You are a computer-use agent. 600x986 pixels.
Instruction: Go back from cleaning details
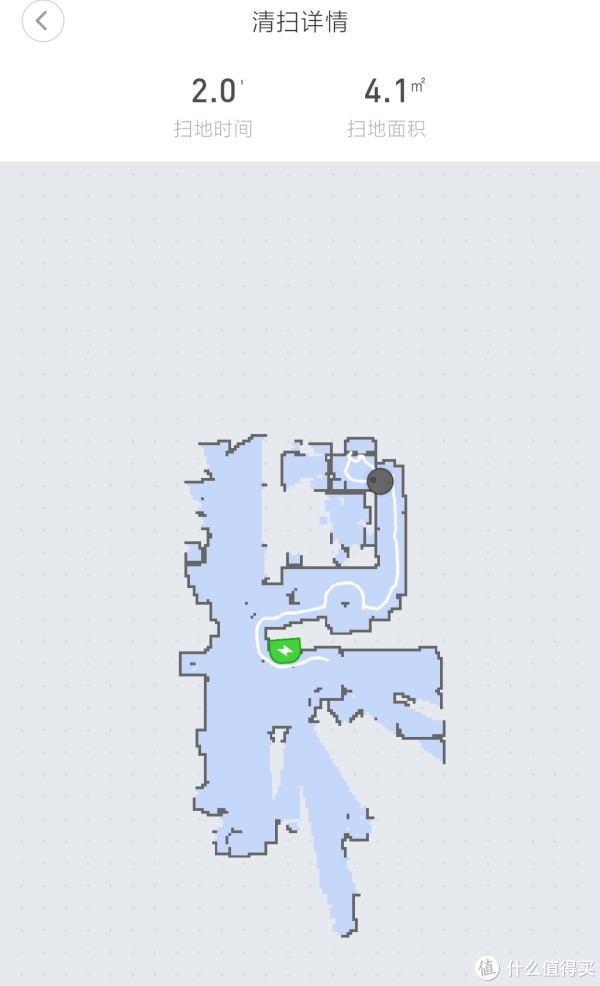[42, 21]
